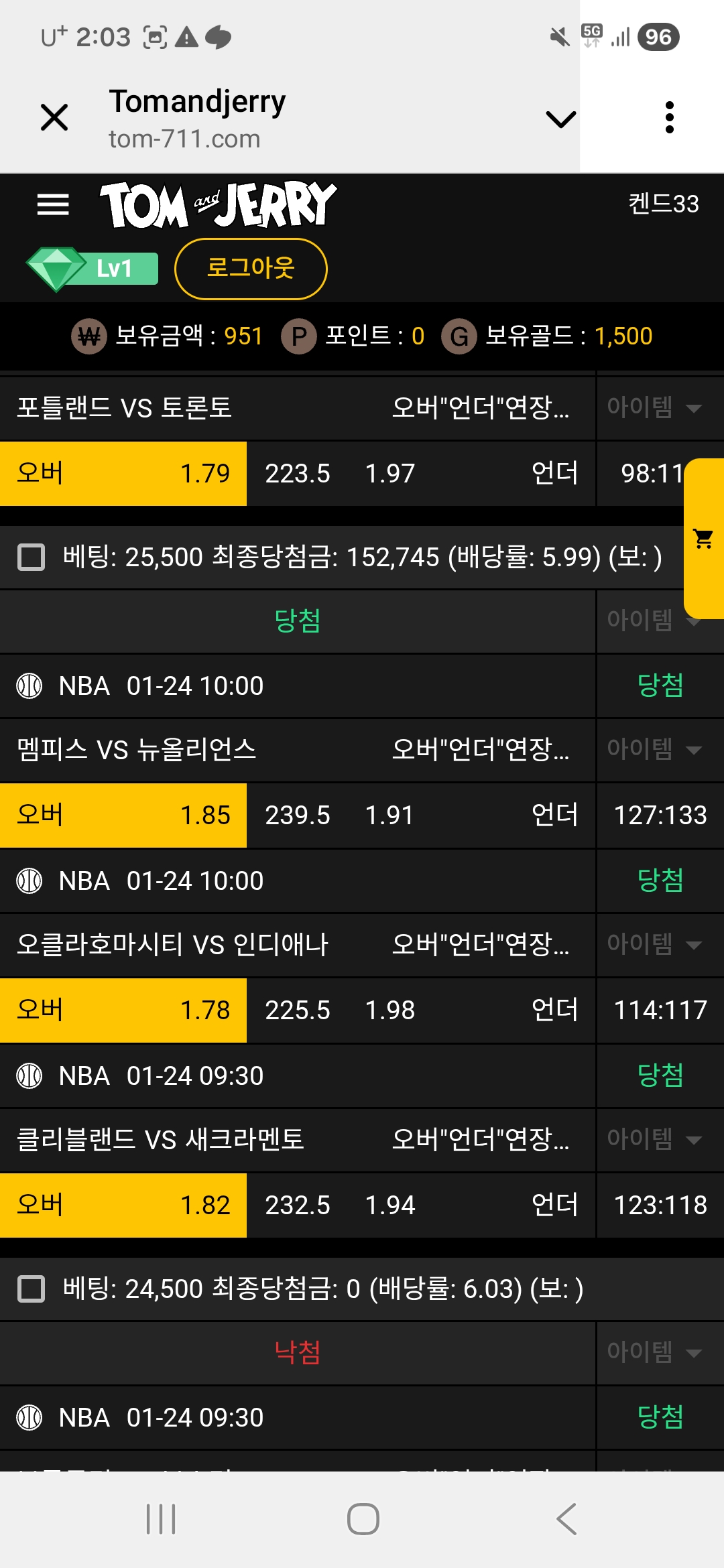Click the G 보유골드 coin icon
724x1568 pixels.
click(459, 336)
